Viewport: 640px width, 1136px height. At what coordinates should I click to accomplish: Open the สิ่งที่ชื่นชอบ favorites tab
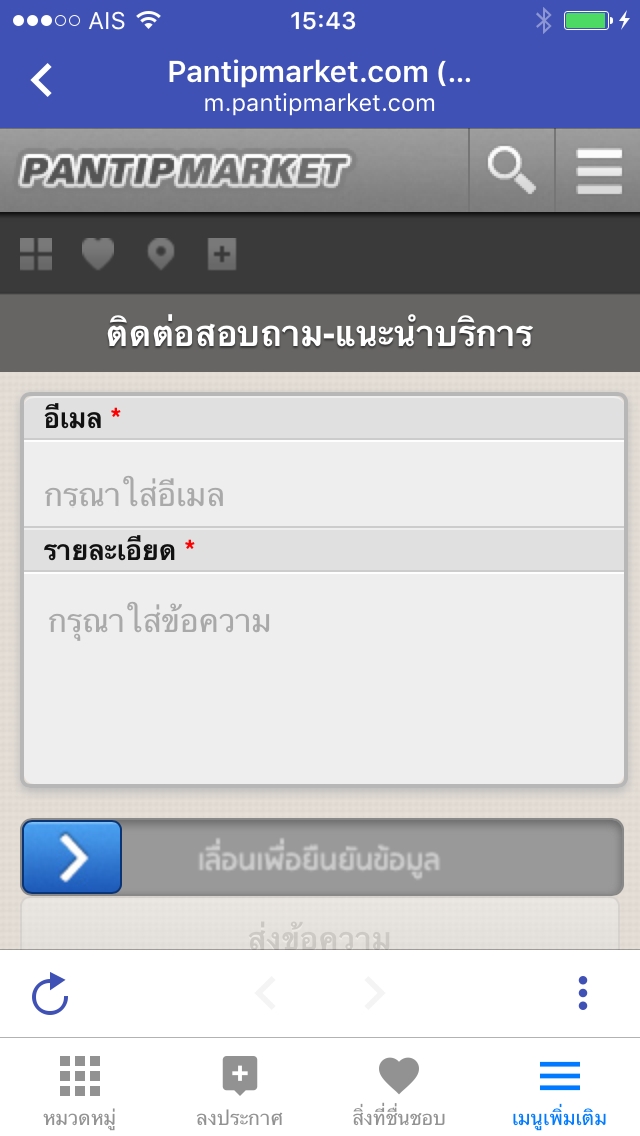tap(399, 1091)
